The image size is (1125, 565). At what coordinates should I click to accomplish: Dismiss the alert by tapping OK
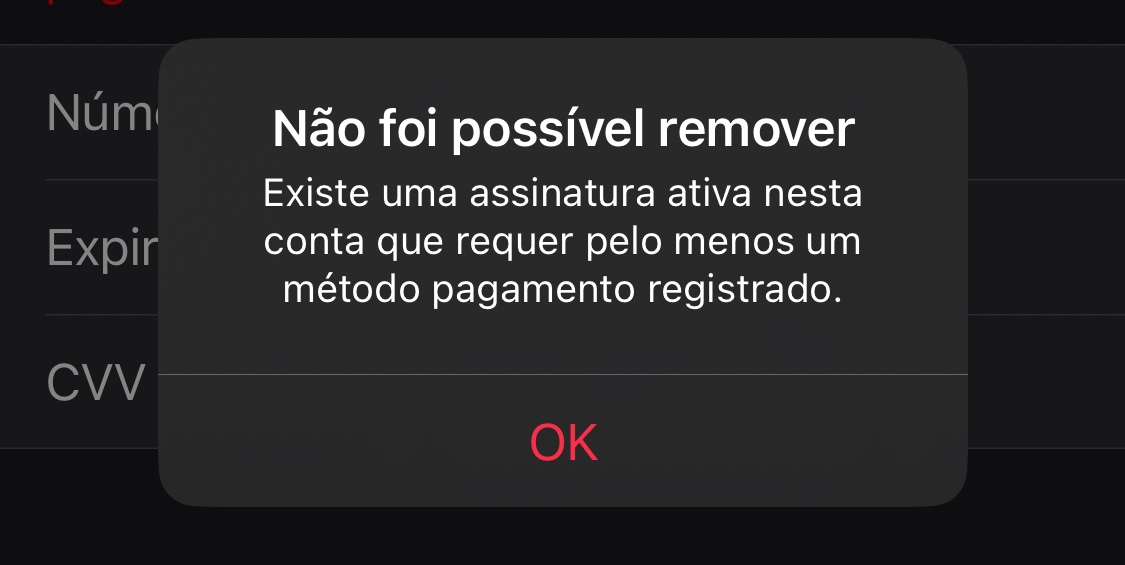563,442
